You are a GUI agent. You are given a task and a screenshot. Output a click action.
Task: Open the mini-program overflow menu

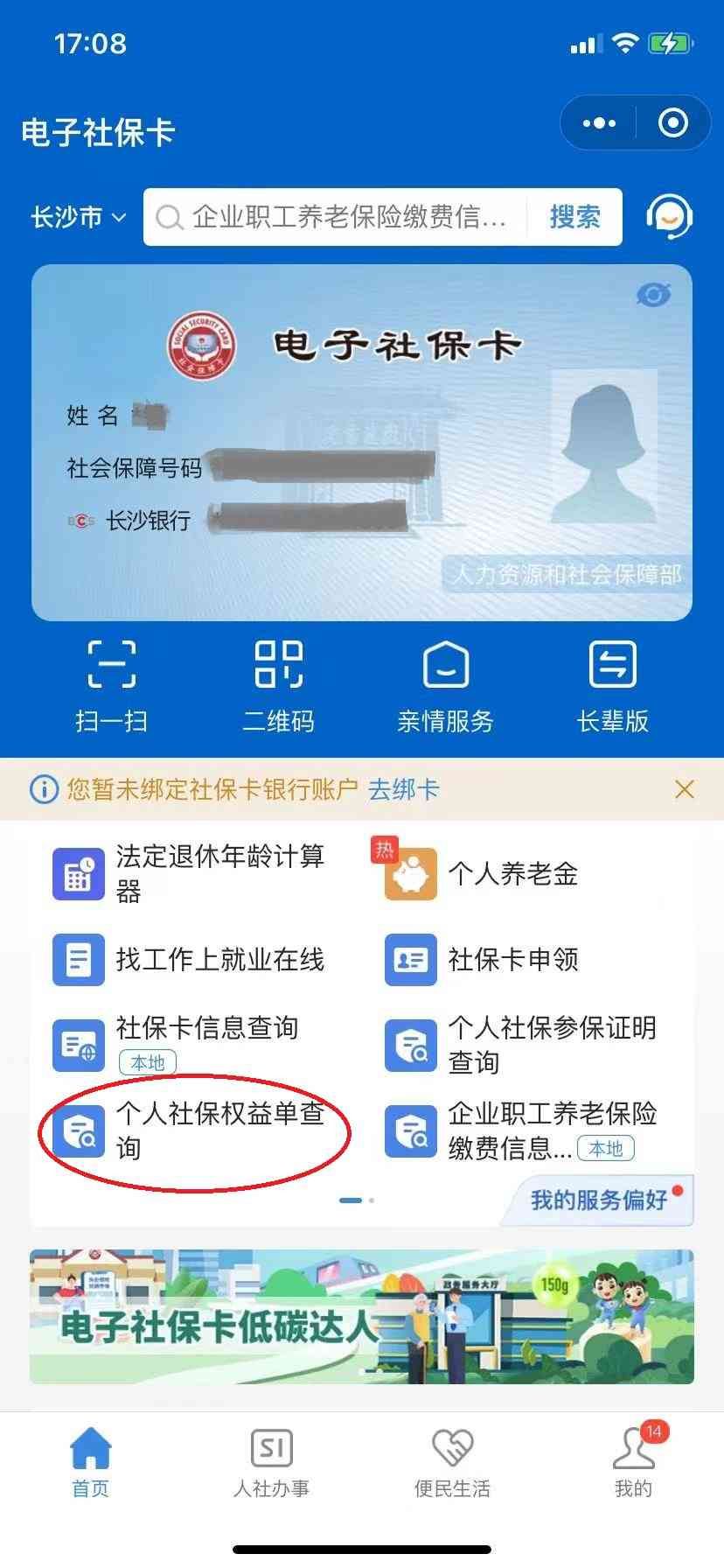click(x=599, y=123)
